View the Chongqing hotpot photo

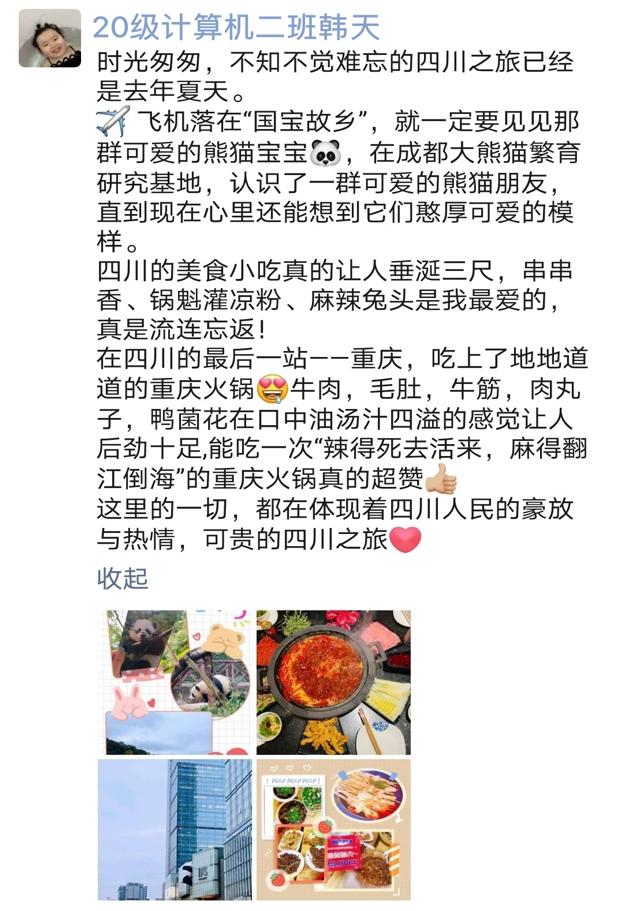[333, 682]
